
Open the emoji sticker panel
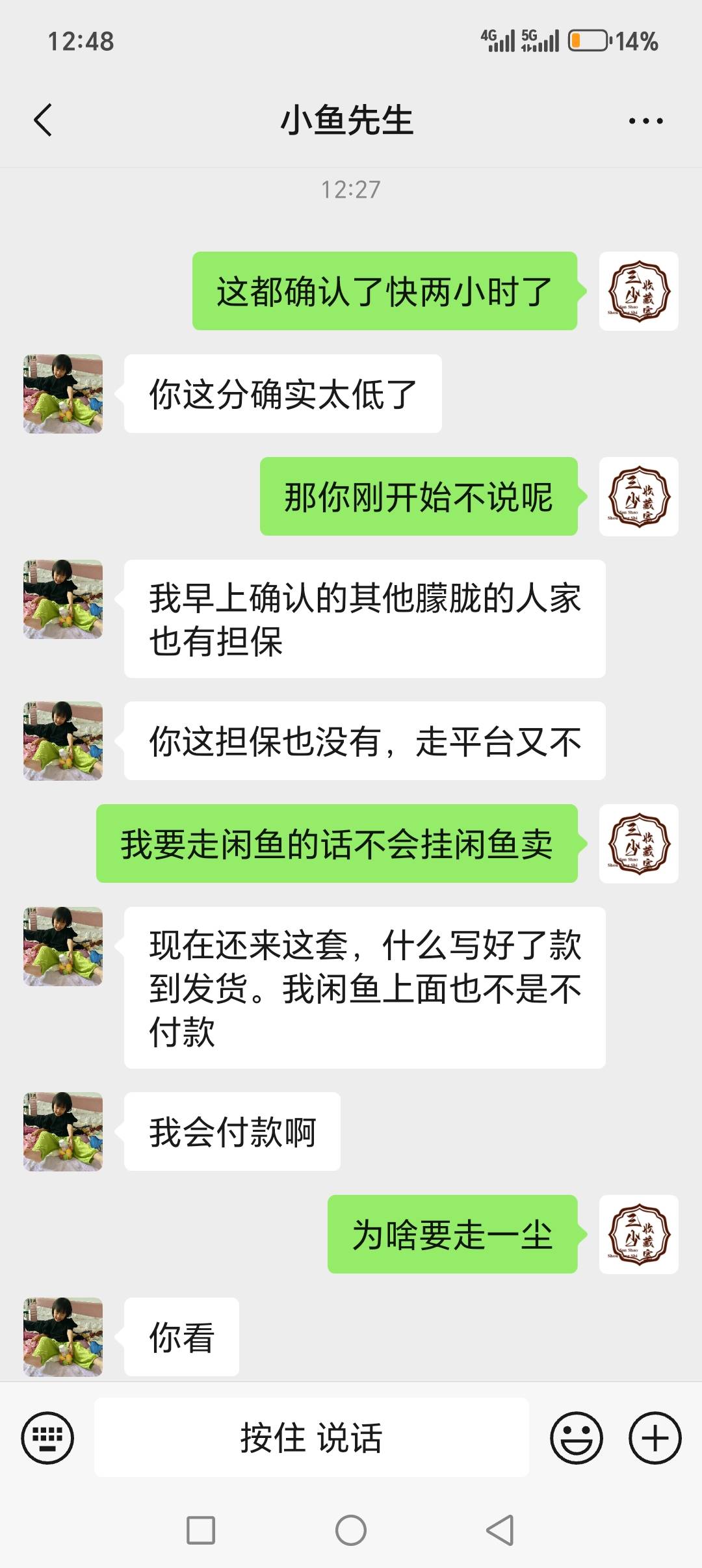(x=577, y=1437)
